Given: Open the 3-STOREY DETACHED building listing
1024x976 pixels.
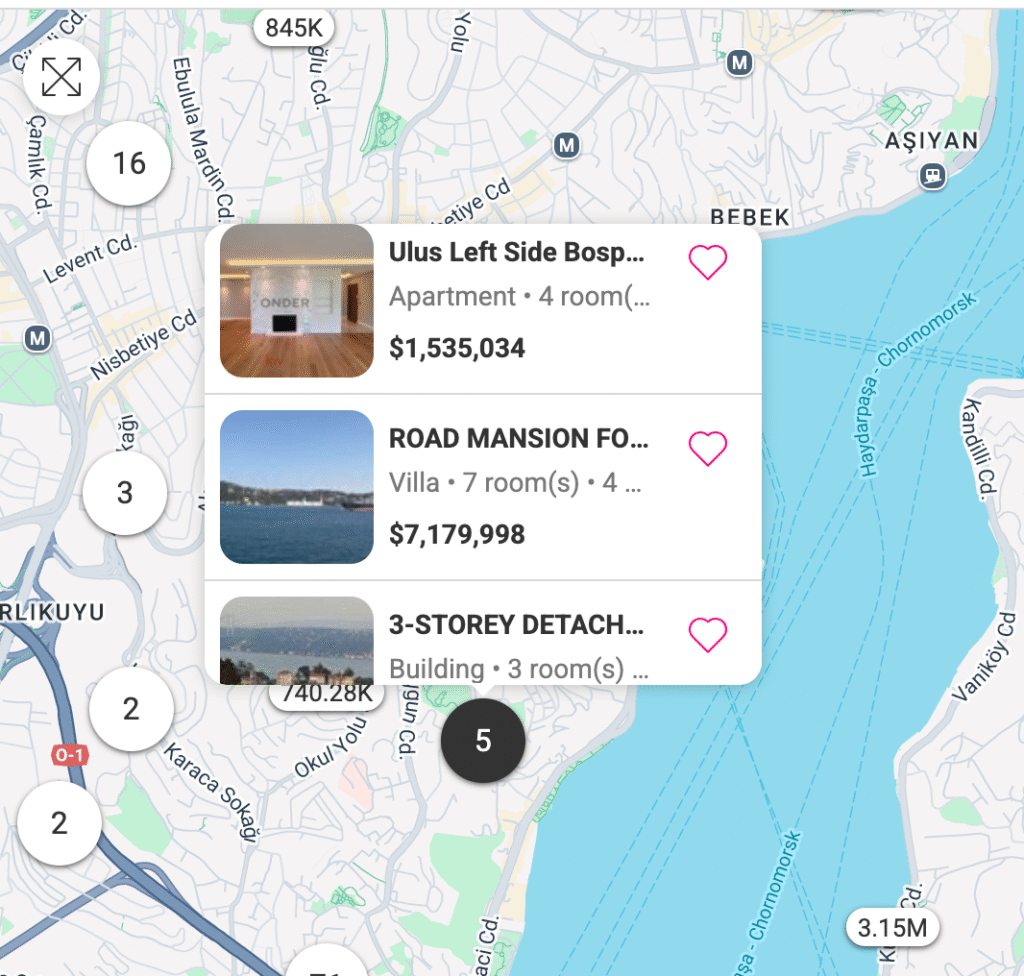Looking at the screenshot, I should (516, 626).
